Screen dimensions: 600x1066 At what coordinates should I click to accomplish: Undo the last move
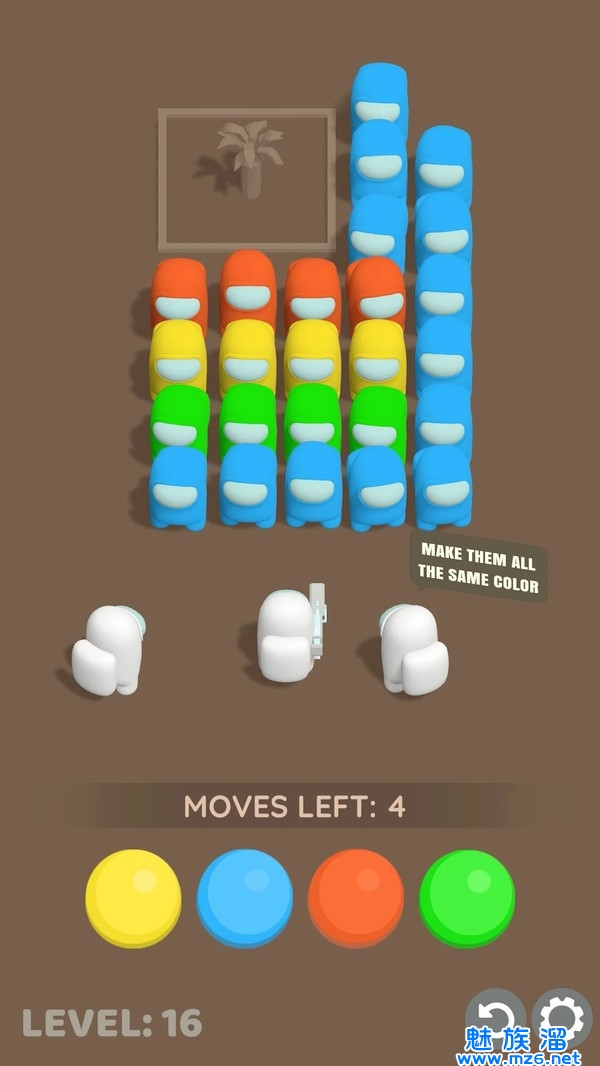(x=496, y=1017)
